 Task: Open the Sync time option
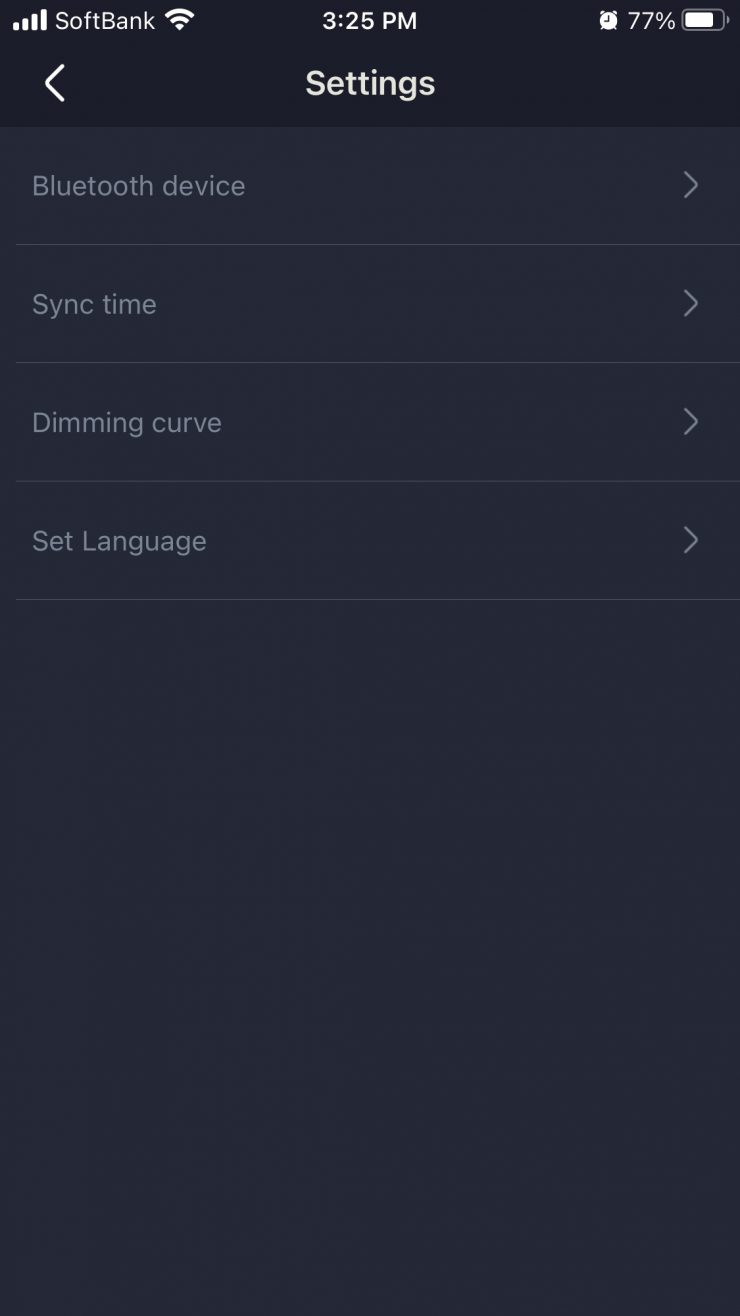point(370,304)
